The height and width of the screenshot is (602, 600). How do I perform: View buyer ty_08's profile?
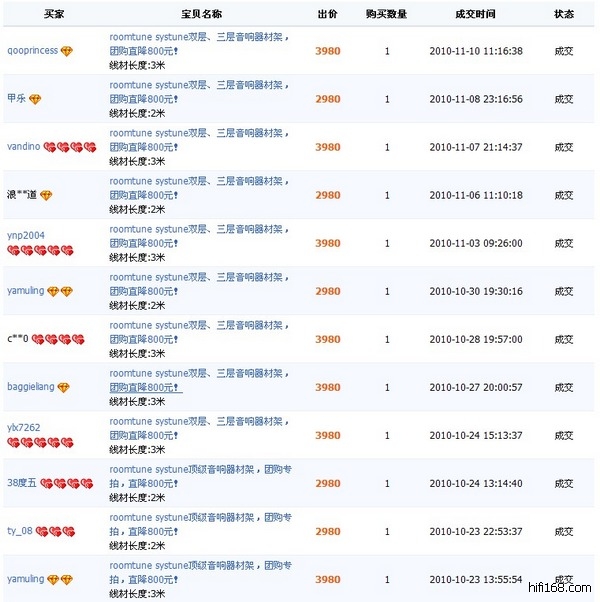pyautogui.click(x=20, y=531)
